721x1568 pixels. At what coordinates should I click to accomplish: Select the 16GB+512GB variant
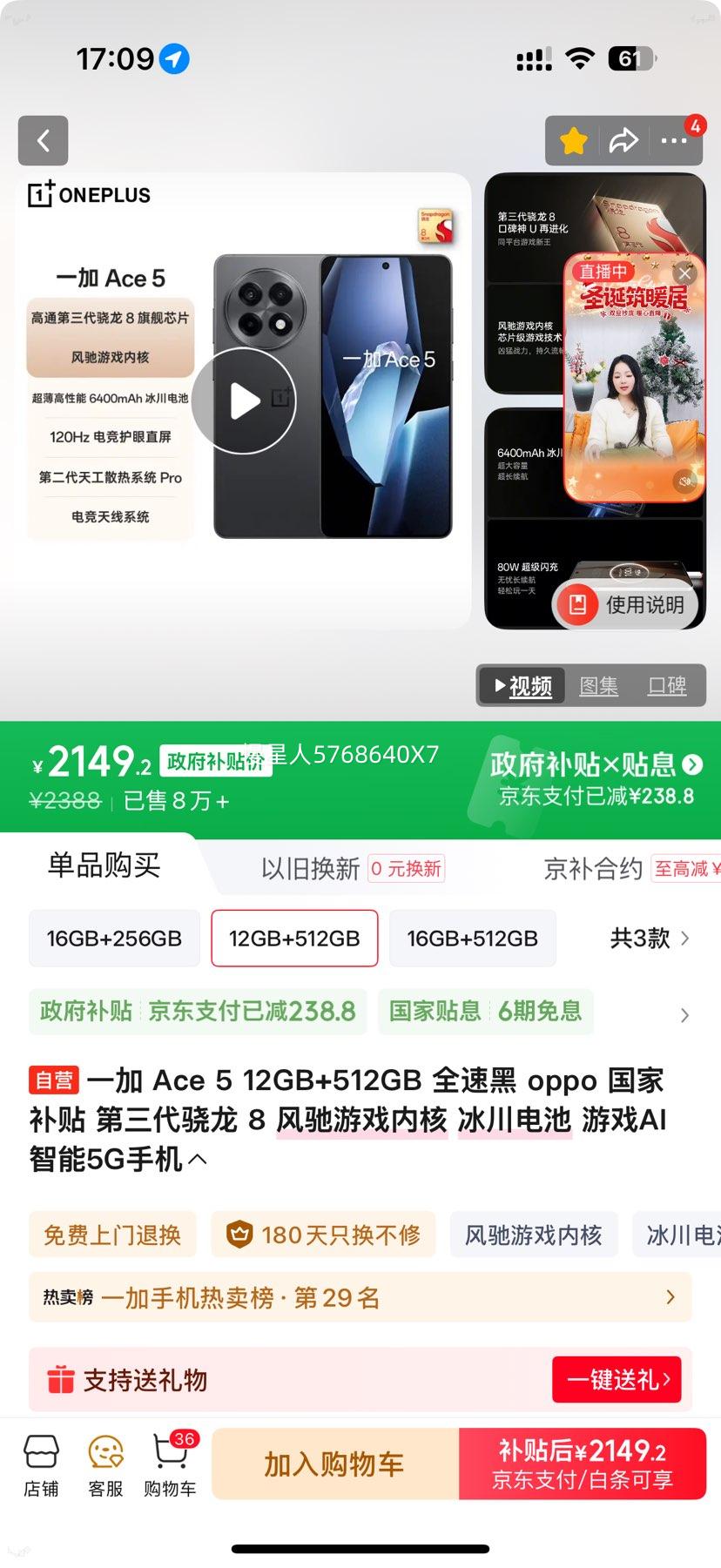pos(473,938)
